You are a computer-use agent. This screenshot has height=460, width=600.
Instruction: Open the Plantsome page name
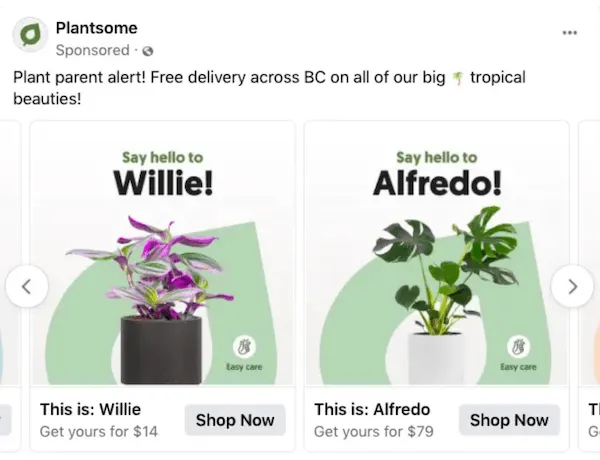click(96, 28)
